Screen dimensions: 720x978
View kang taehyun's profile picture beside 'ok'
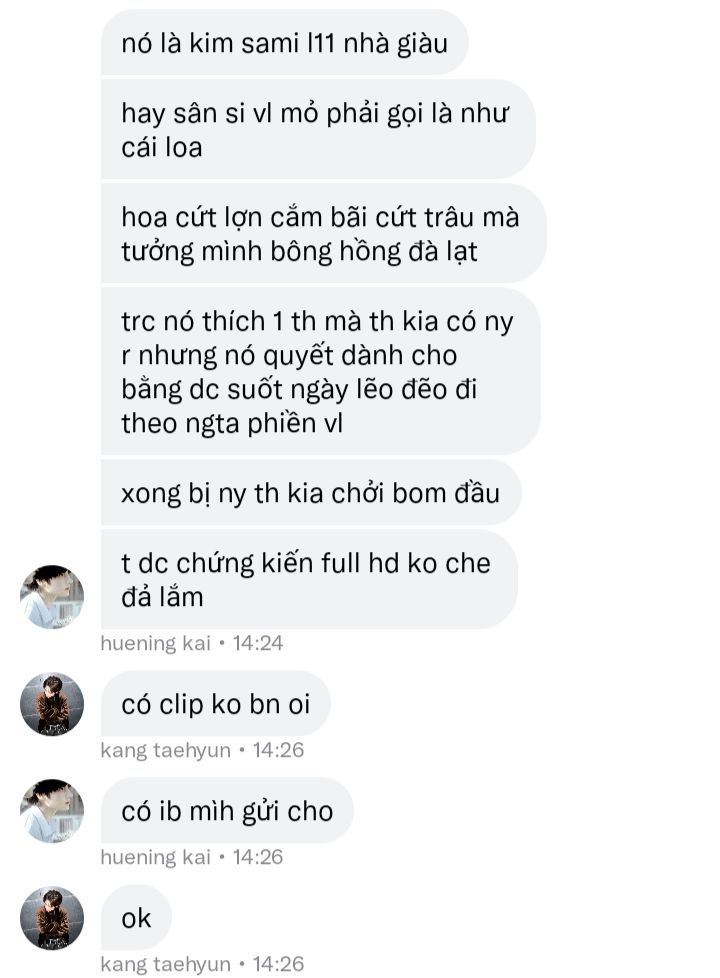pyautogui.click(x=52, y=918)
